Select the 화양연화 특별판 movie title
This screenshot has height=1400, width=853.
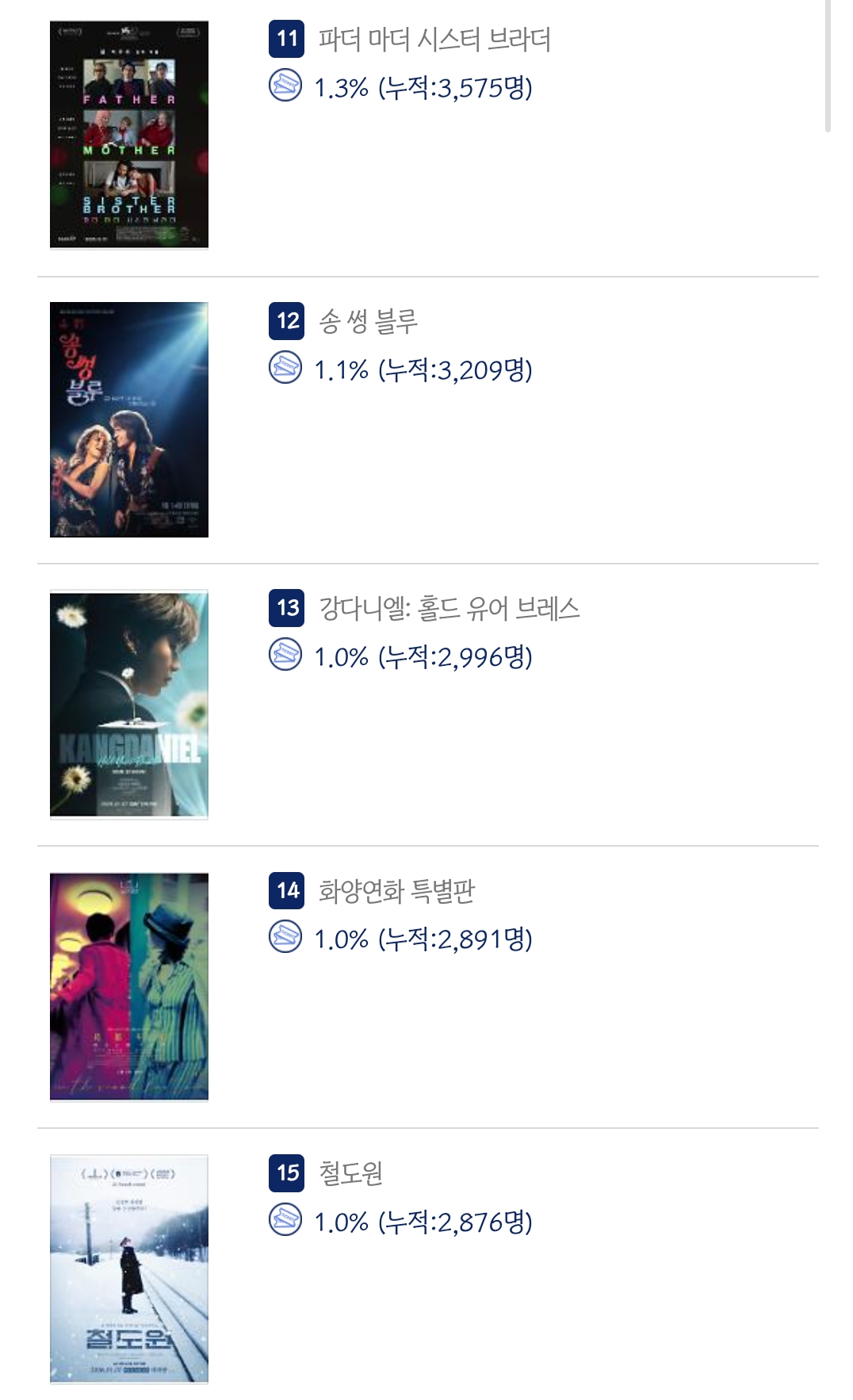tap(396, 890)
